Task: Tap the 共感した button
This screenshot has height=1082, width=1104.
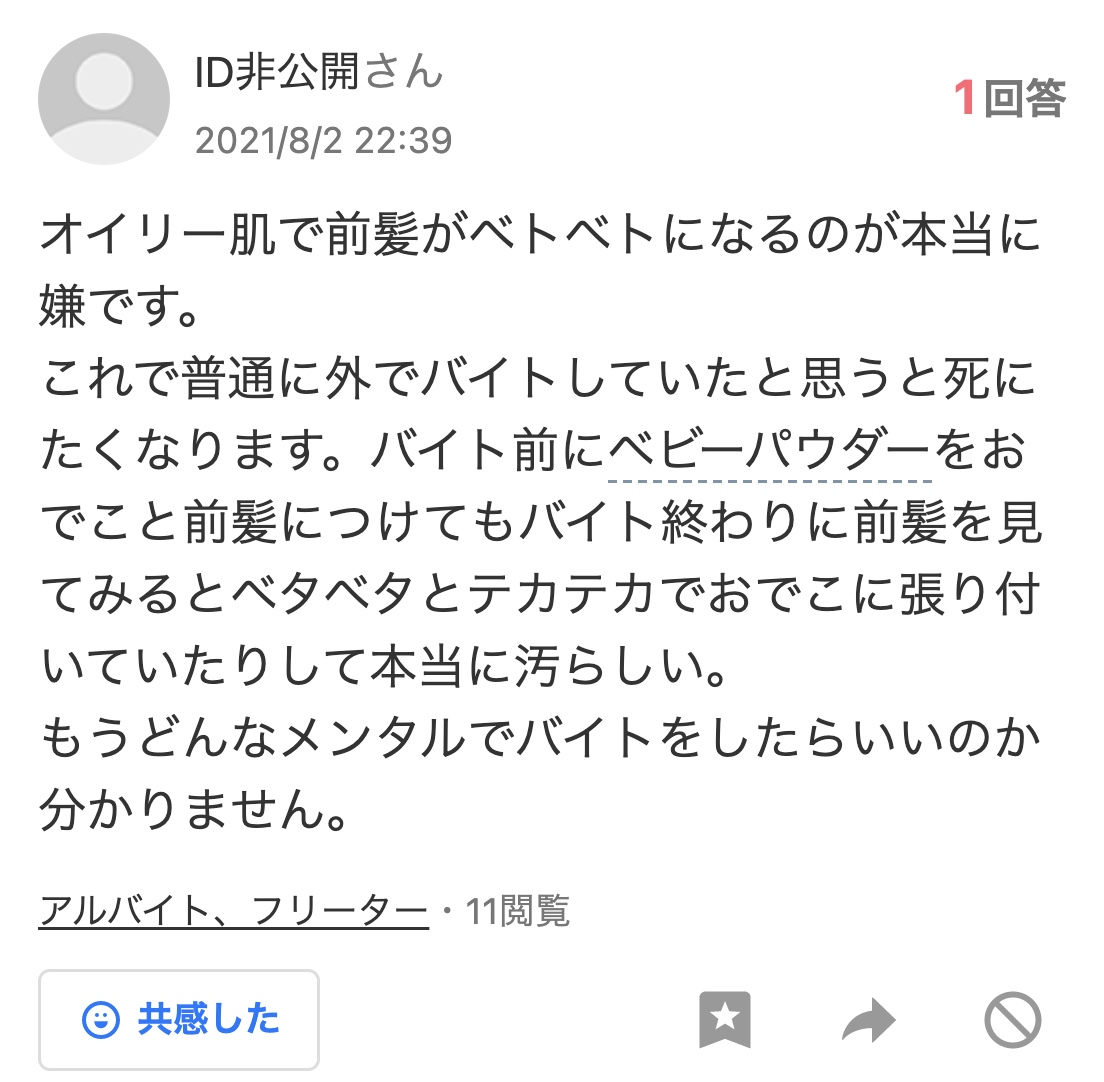Action: [179, 1019]
